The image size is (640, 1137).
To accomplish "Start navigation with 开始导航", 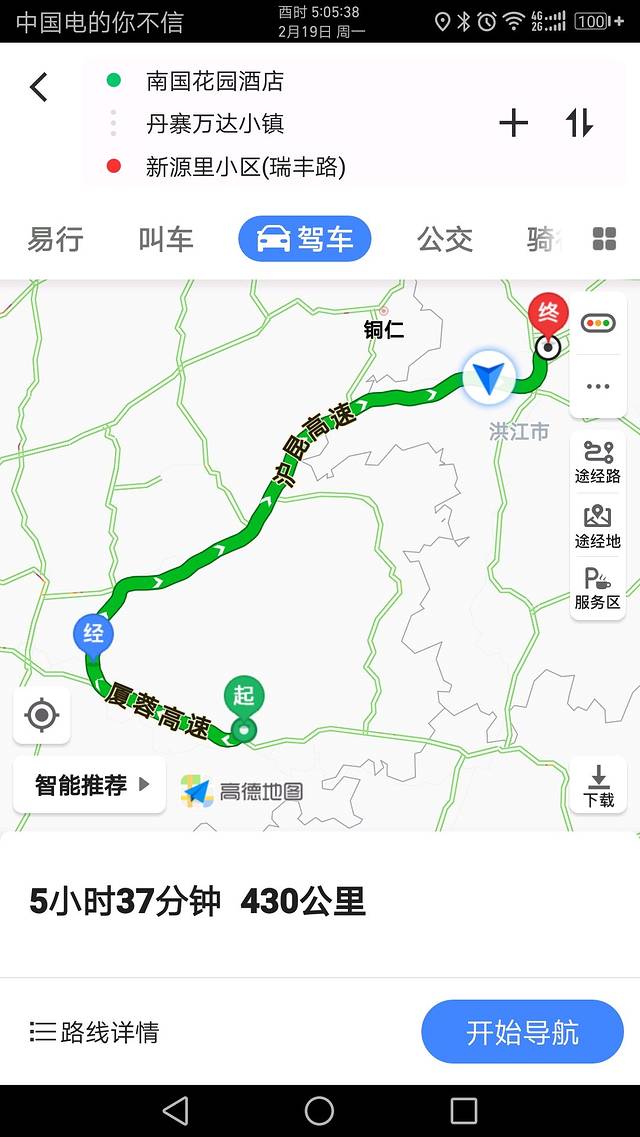I will (x=522, y=1032).
